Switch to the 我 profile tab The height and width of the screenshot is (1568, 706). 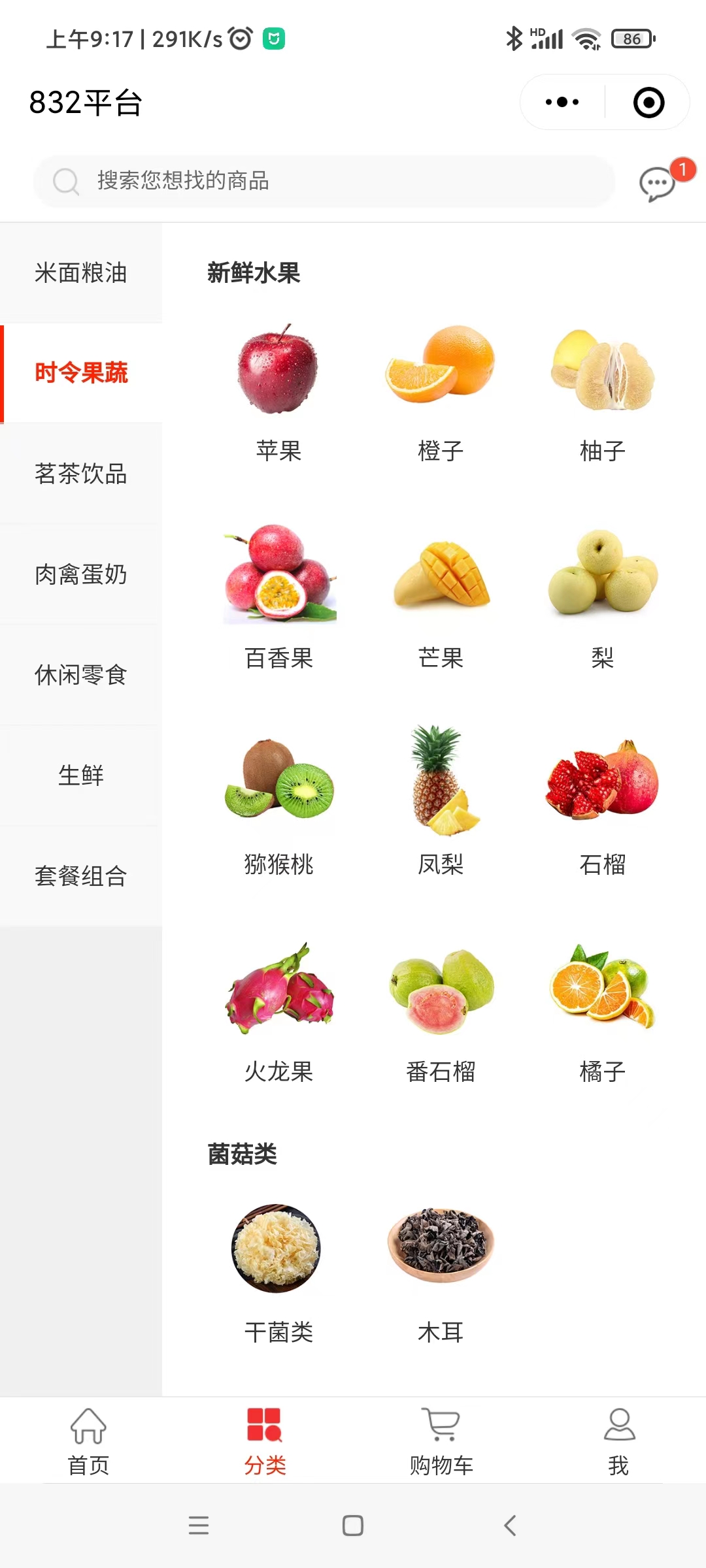click(x=618, y=1442)
